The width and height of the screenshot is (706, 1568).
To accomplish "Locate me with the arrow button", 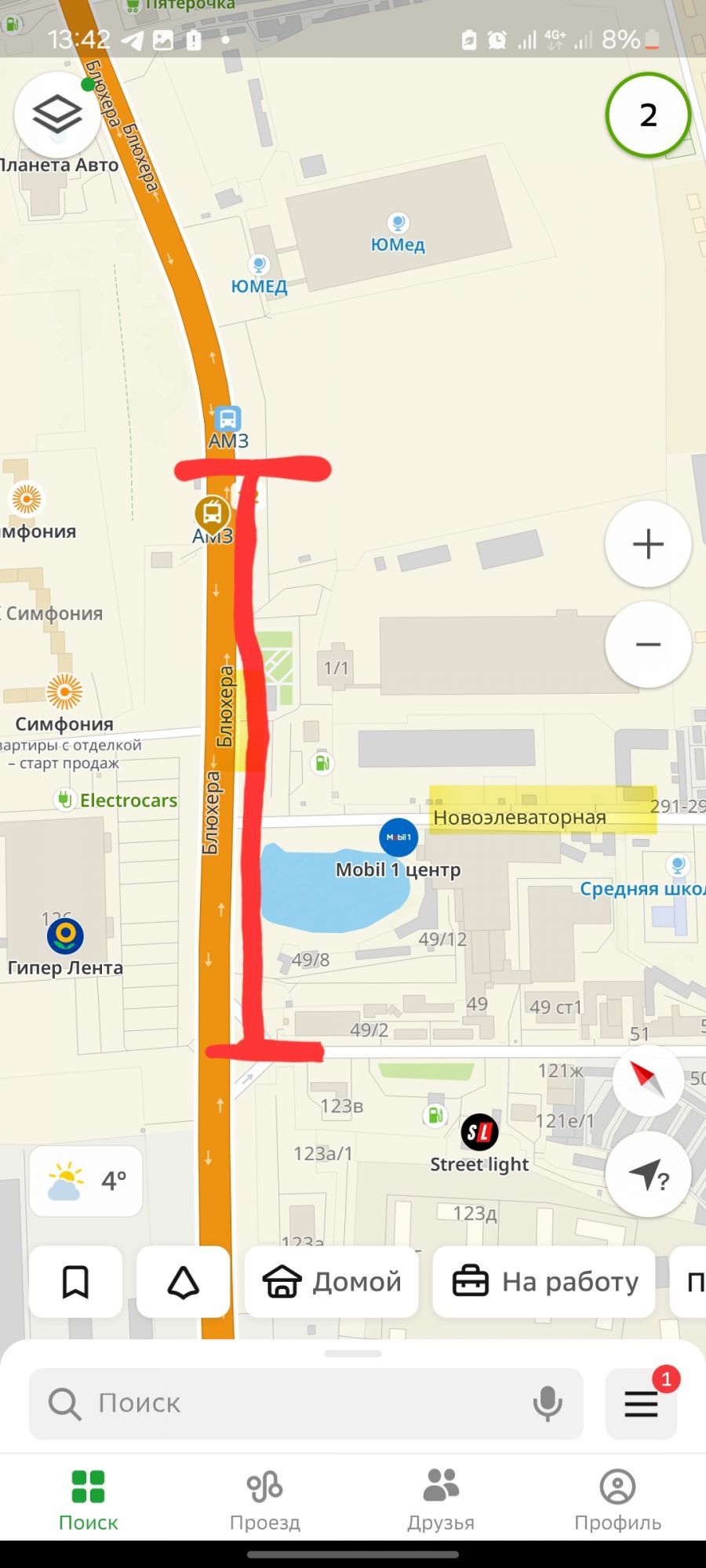I will pos(648,1174).
